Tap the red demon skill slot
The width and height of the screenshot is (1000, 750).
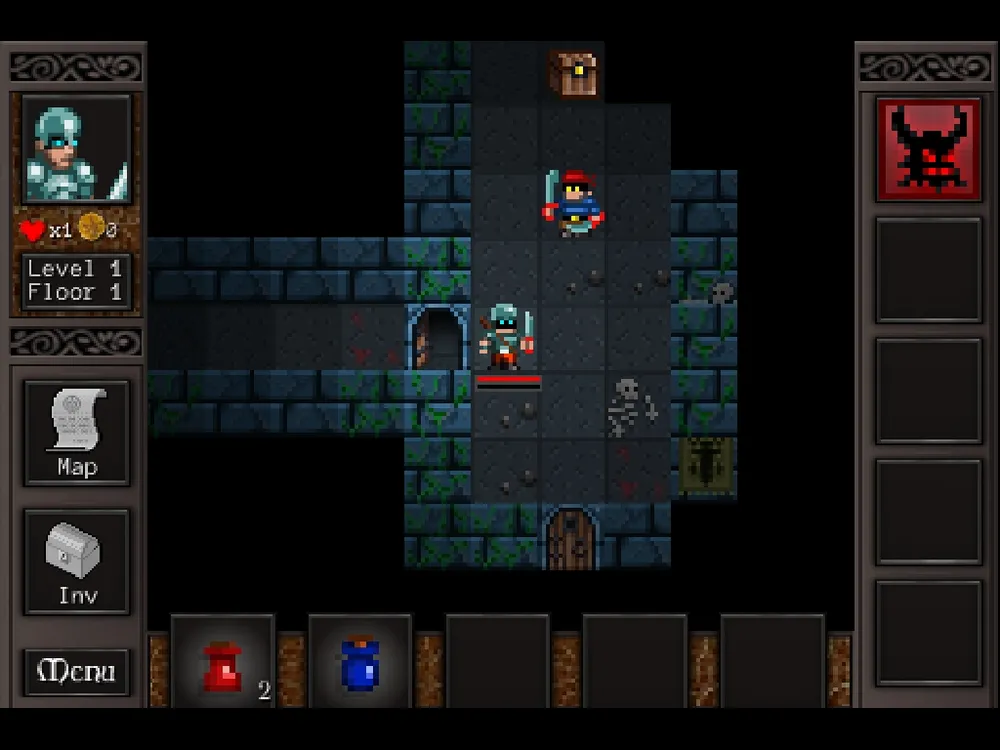(928, 149)
